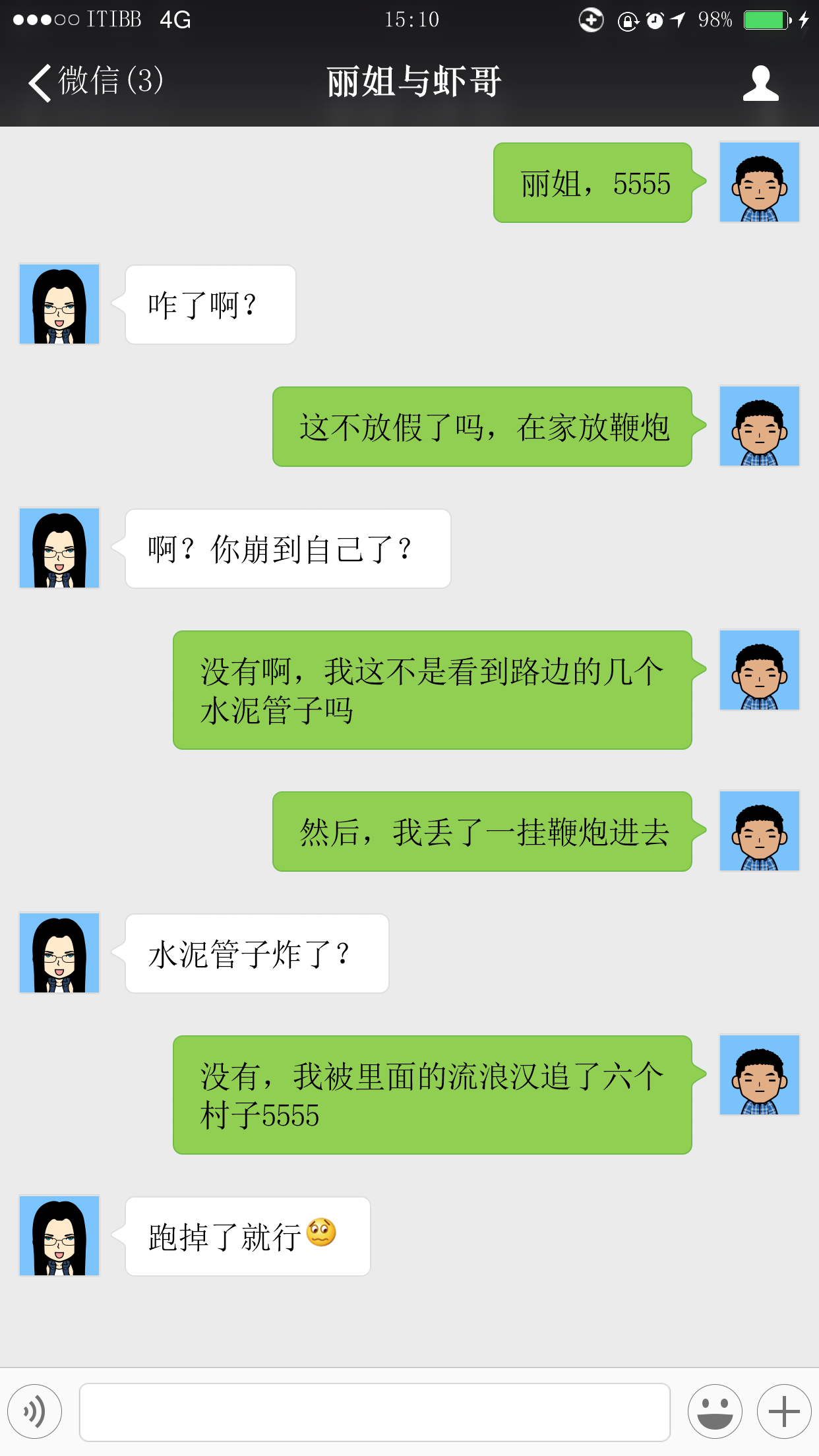
Task: Open the emoji sticker panel
Action: click(715, 1411)
